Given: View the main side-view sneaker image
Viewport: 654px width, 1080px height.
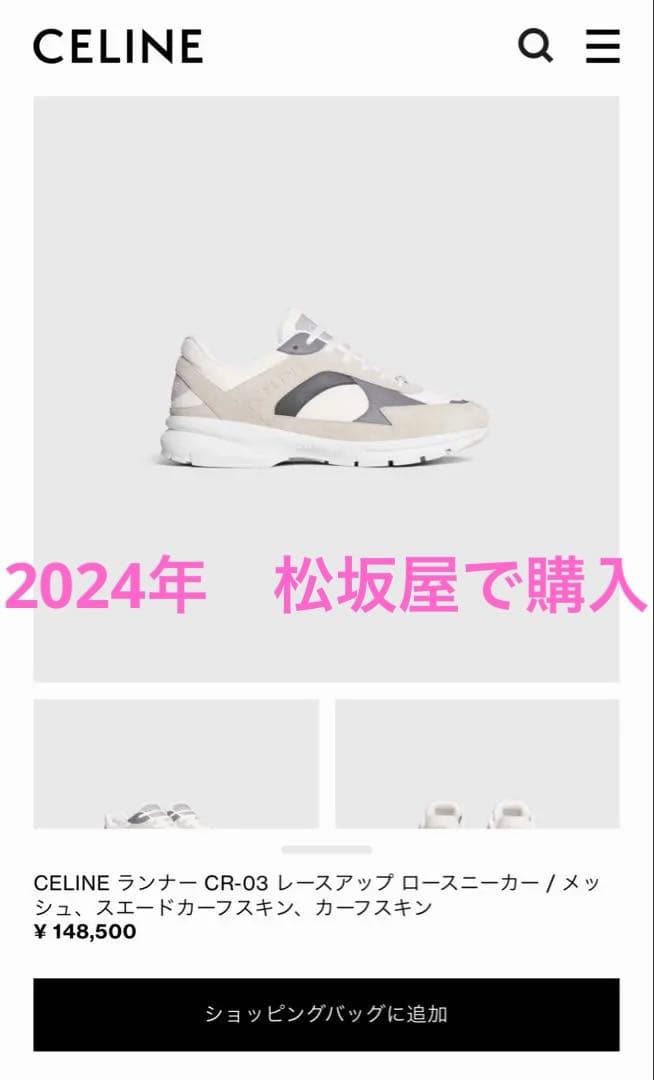Looking at the screenshot, I should point(326,388).
